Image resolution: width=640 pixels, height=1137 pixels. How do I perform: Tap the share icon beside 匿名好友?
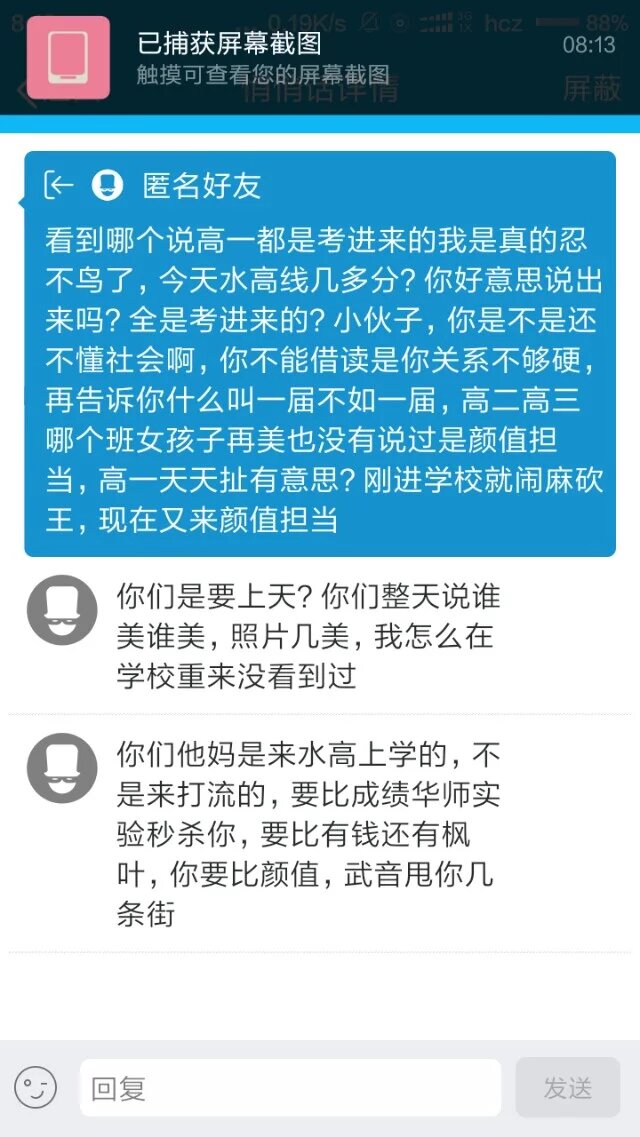(59, 184)
